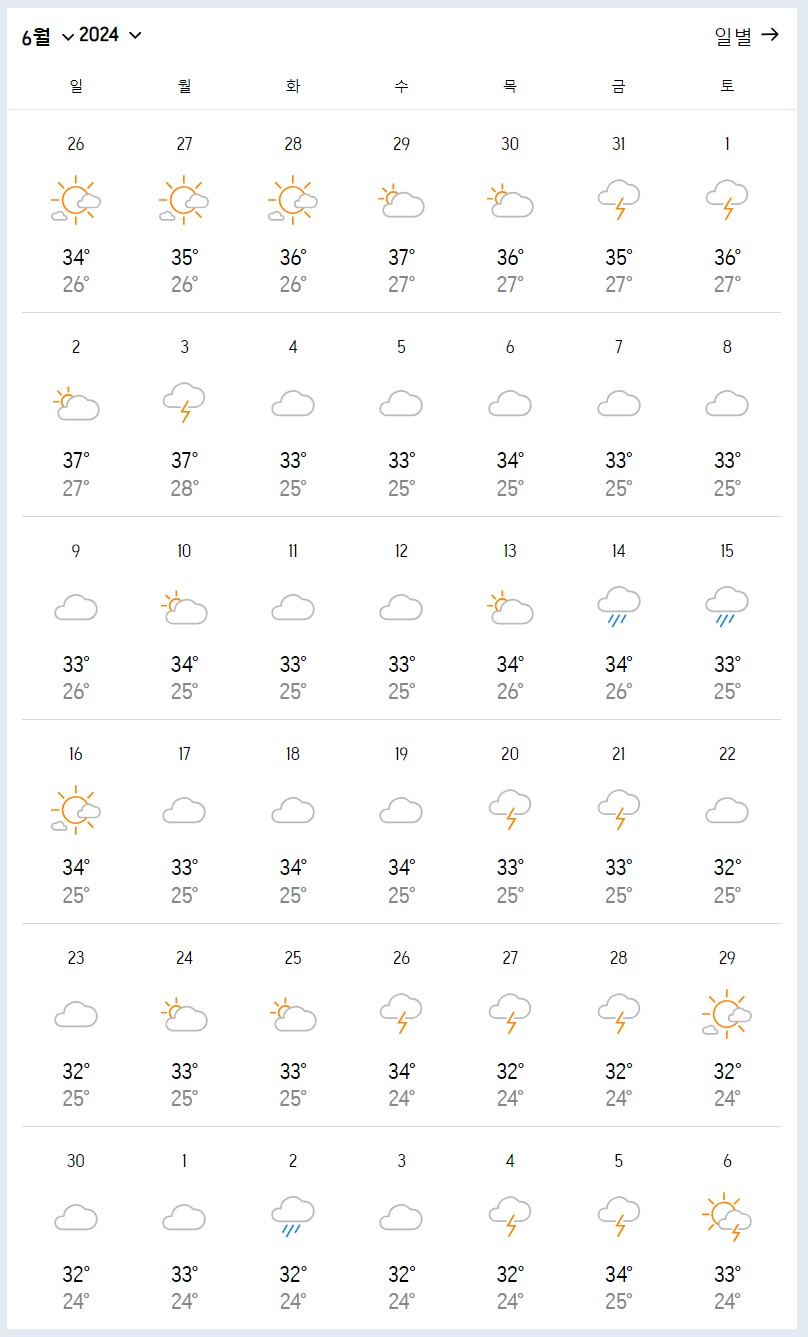Select the day 31 forecast cell
The height and width of the screenshot is (1337, 808).
pyautogui.click(x=618, y=211)
